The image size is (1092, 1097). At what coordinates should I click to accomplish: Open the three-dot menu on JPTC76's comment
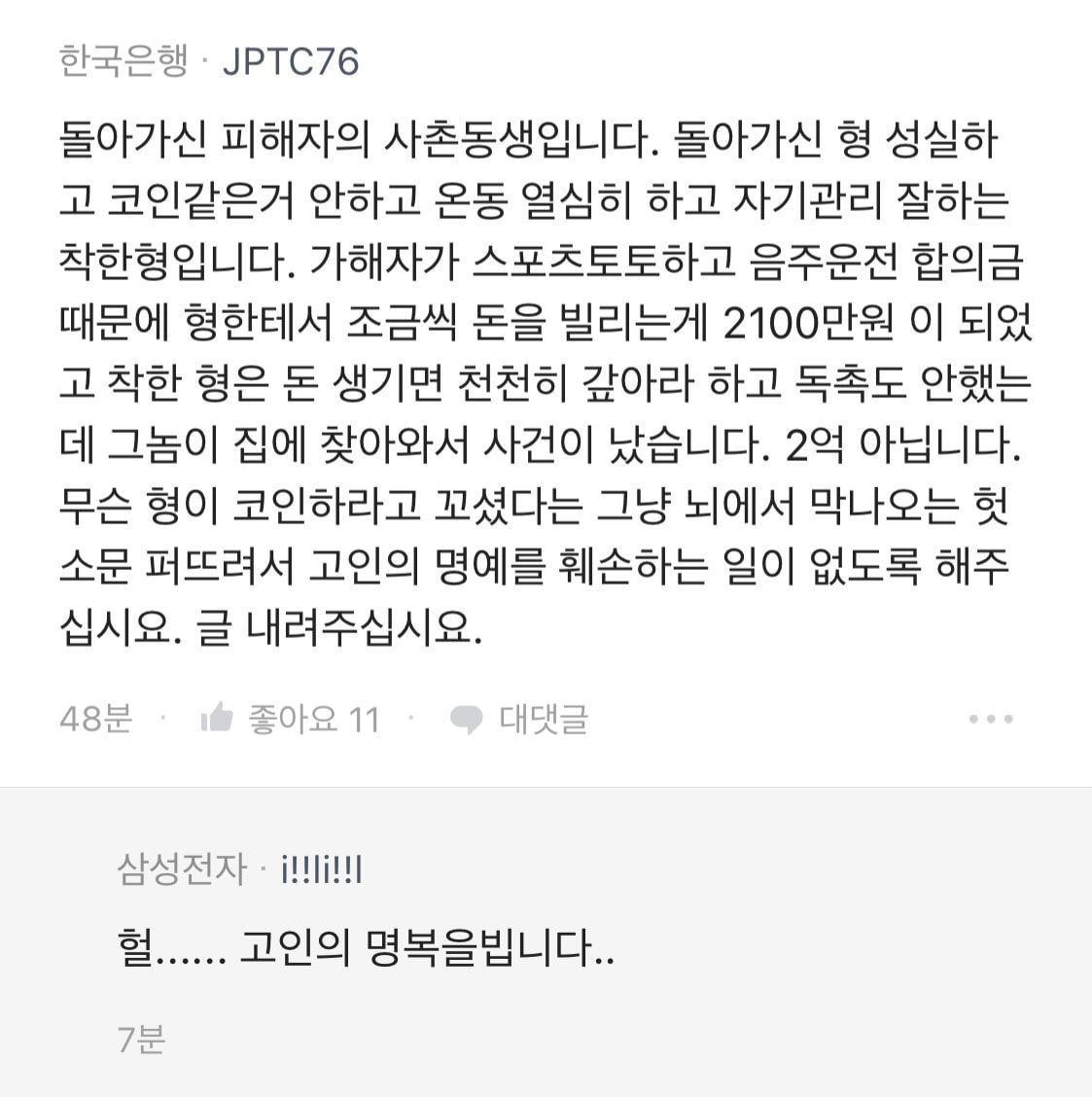tap(991, 720)
